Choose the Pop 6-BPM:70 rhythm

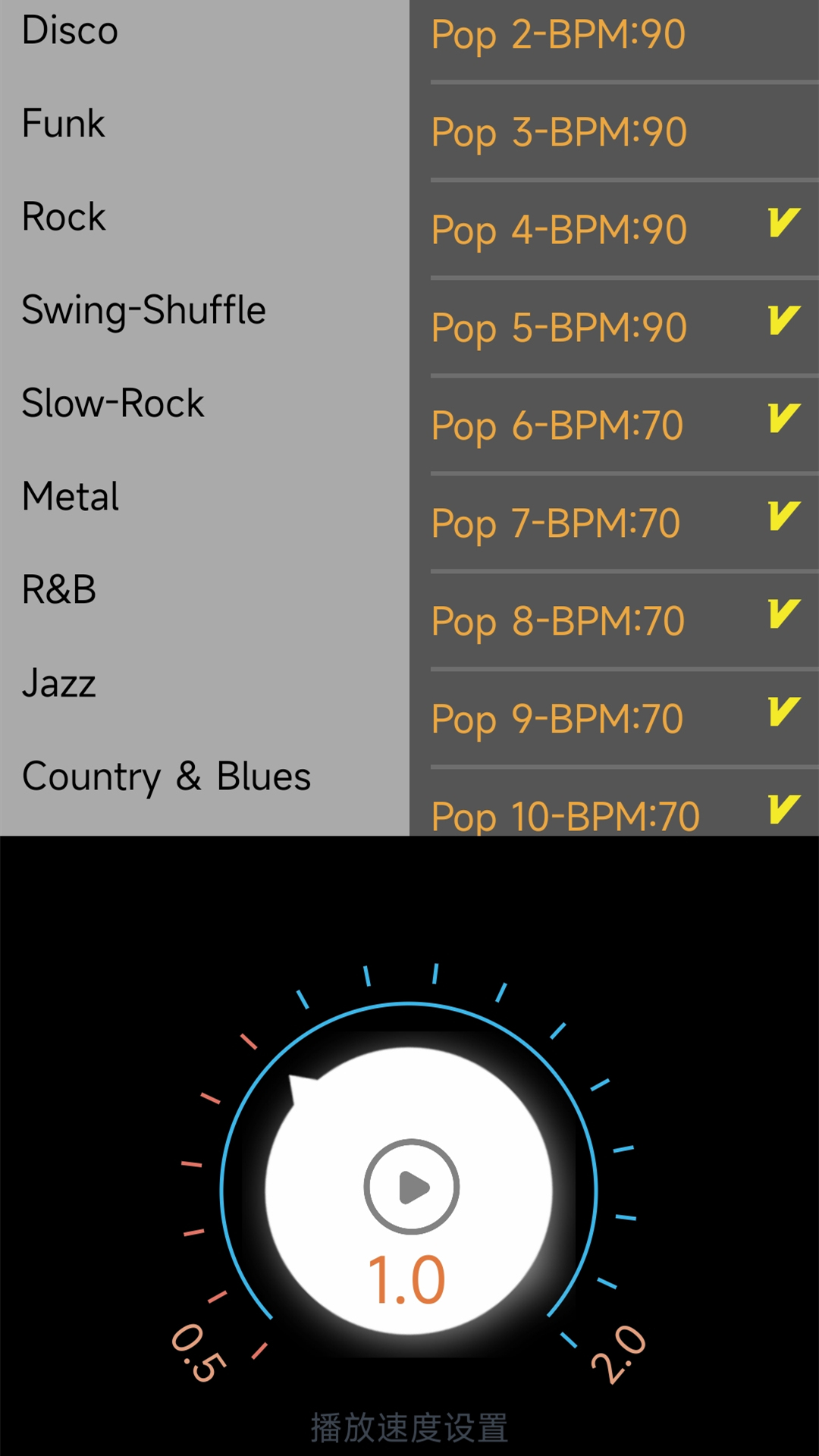pyautogui.click(x=614, y=425)
